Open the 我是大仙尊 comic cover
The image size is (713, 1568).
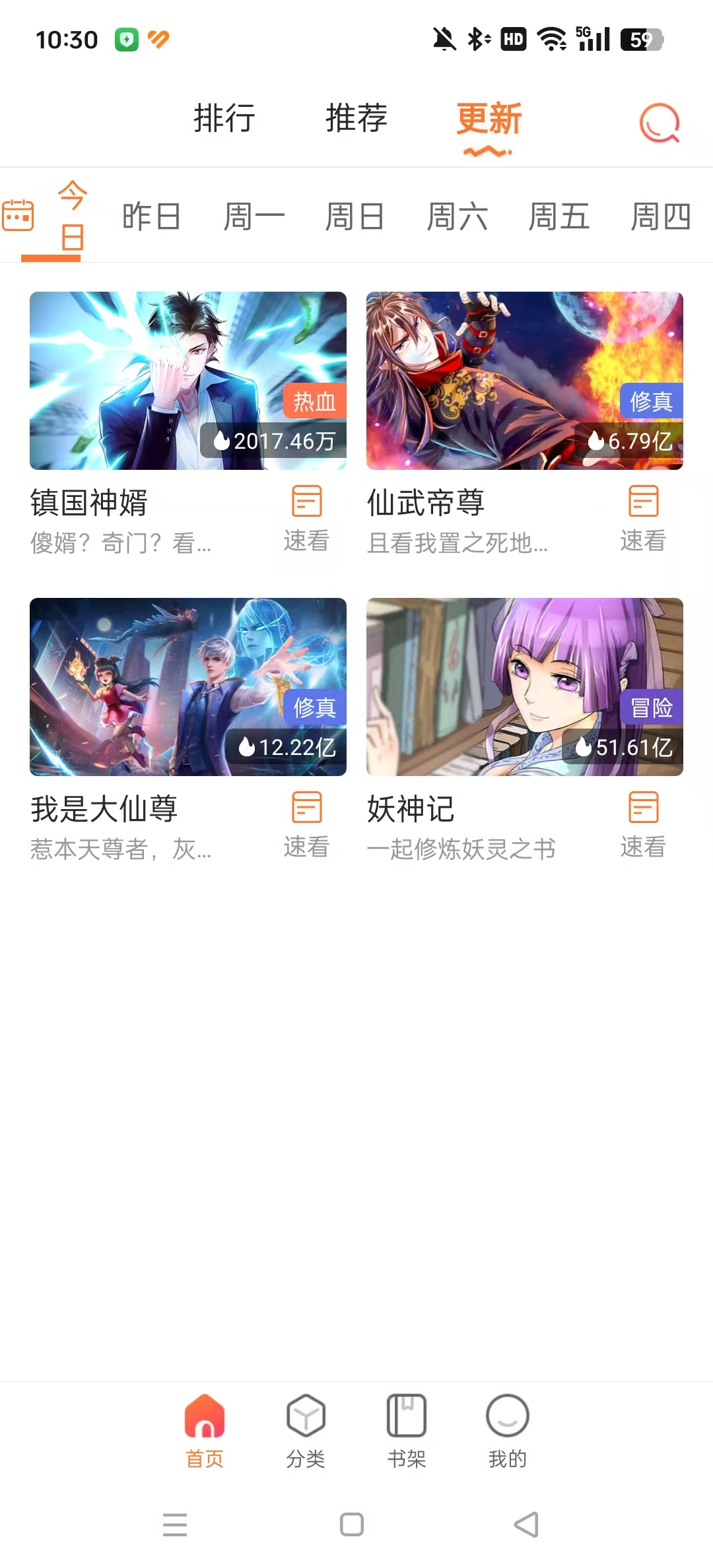[188, 687]
